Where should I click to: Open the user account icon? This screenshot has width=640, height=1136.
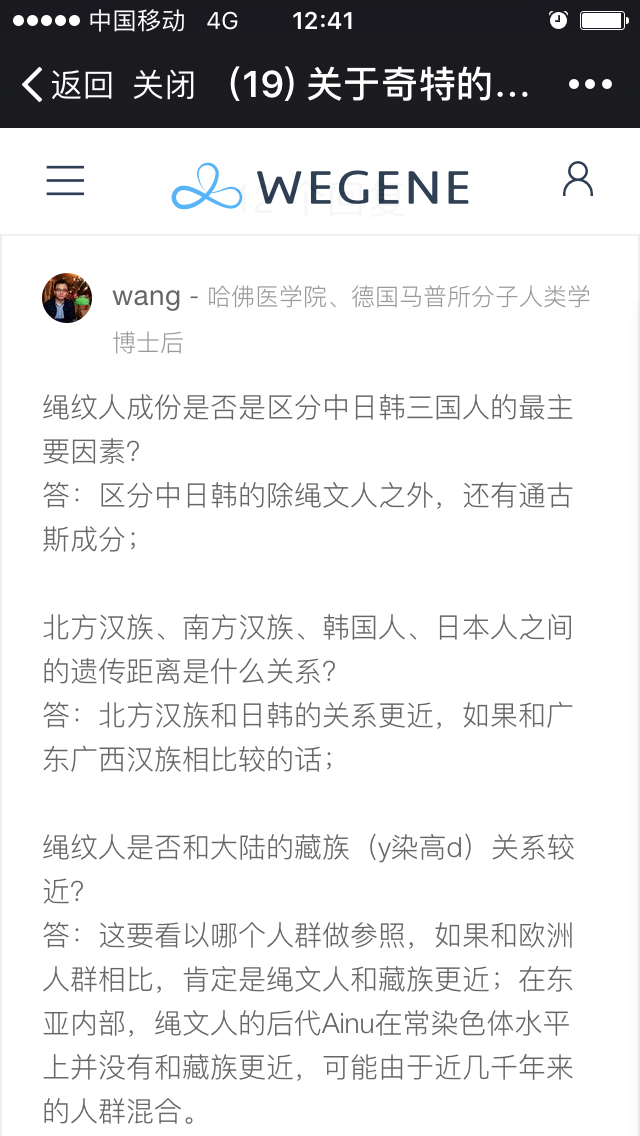coord(578,180)
